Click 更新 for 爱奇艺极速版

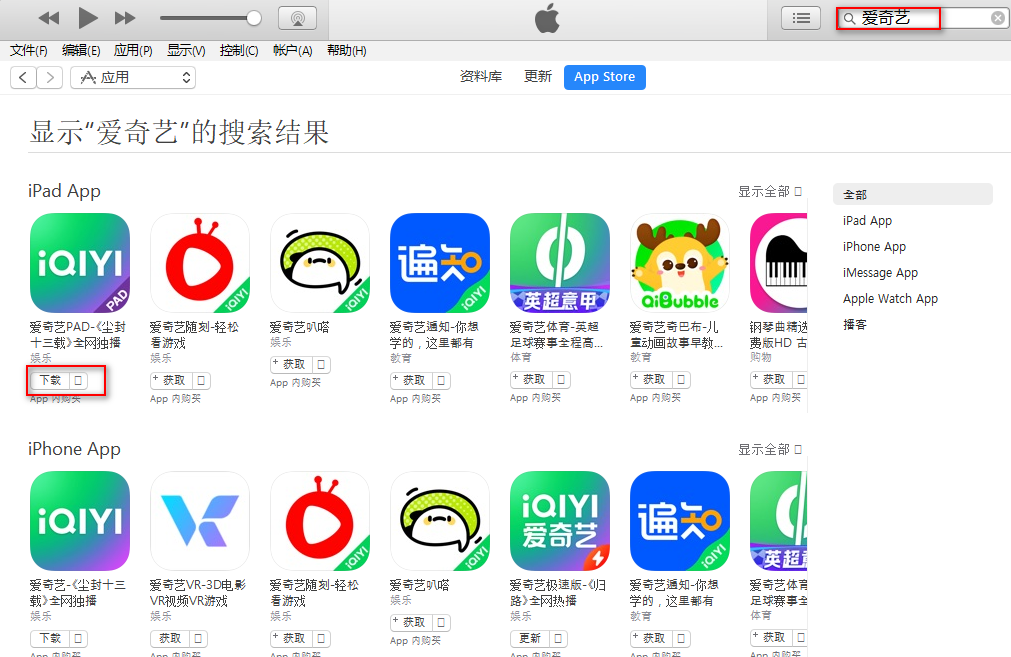(529, 638)
